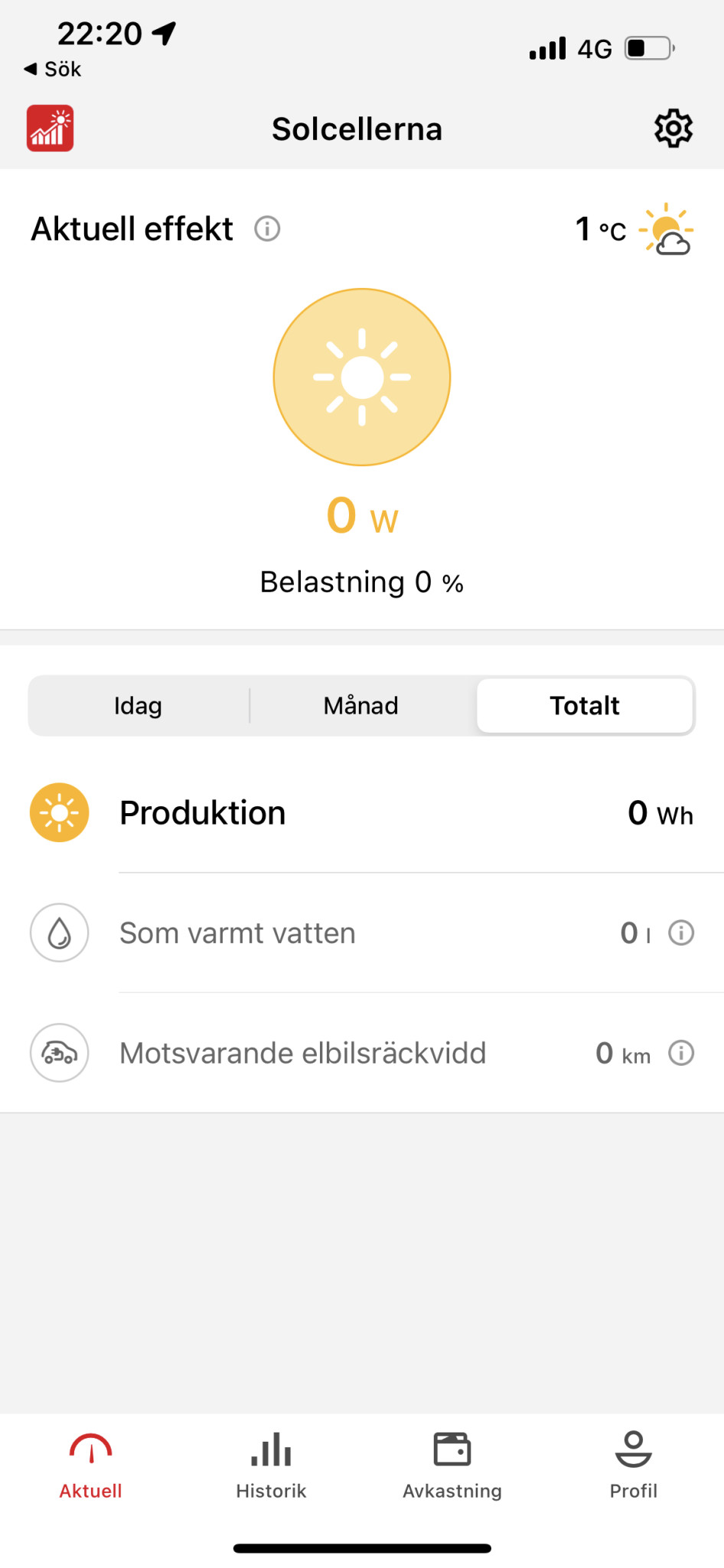Screen dimensions: 724x1568
Task: Tap the info icon beside Aktuell effekt
Action: click(267, 228)
